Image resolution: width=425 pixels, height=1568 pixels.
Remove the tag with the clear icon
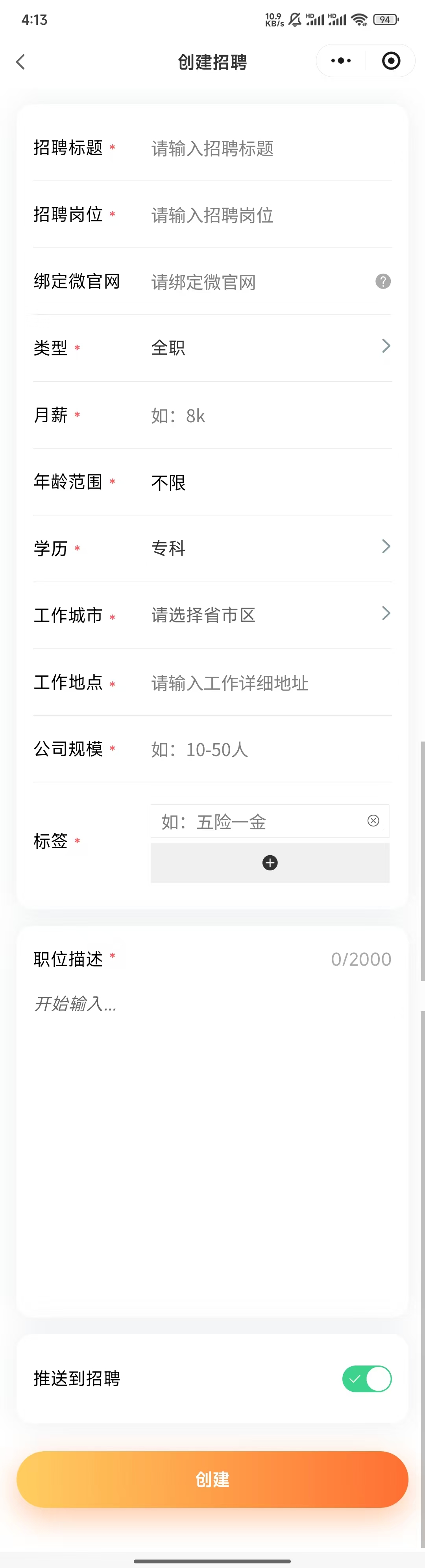pyautogui.click(x=373, y=821)
